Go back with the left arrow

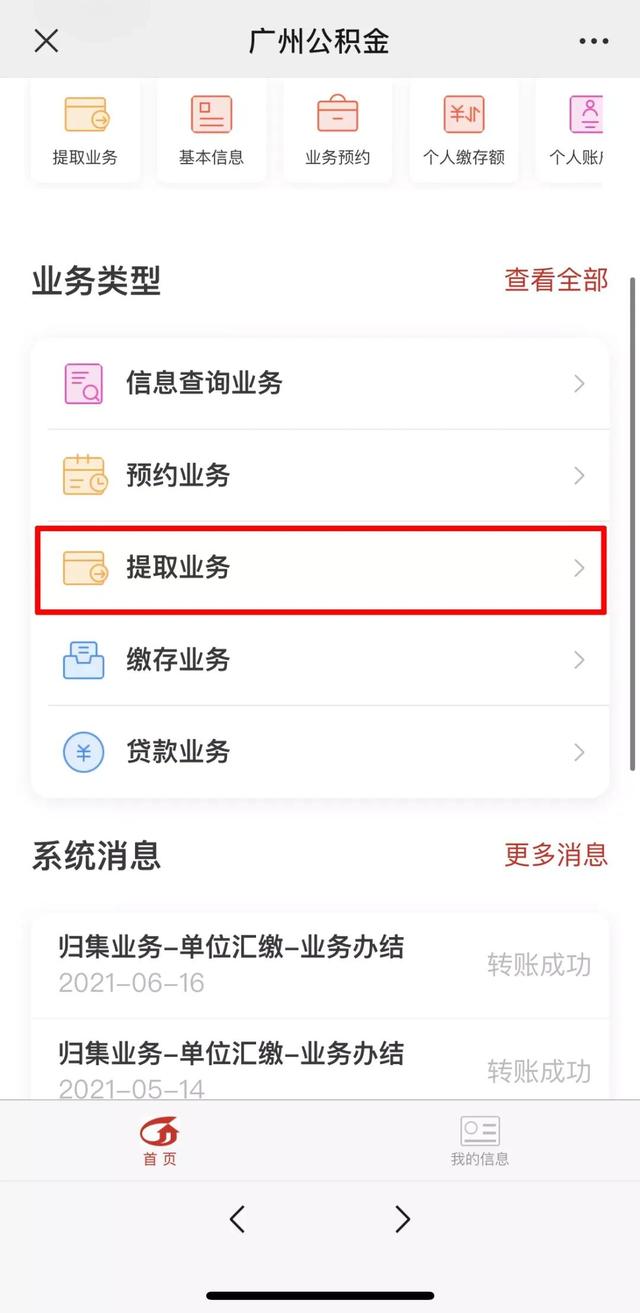237,1219
